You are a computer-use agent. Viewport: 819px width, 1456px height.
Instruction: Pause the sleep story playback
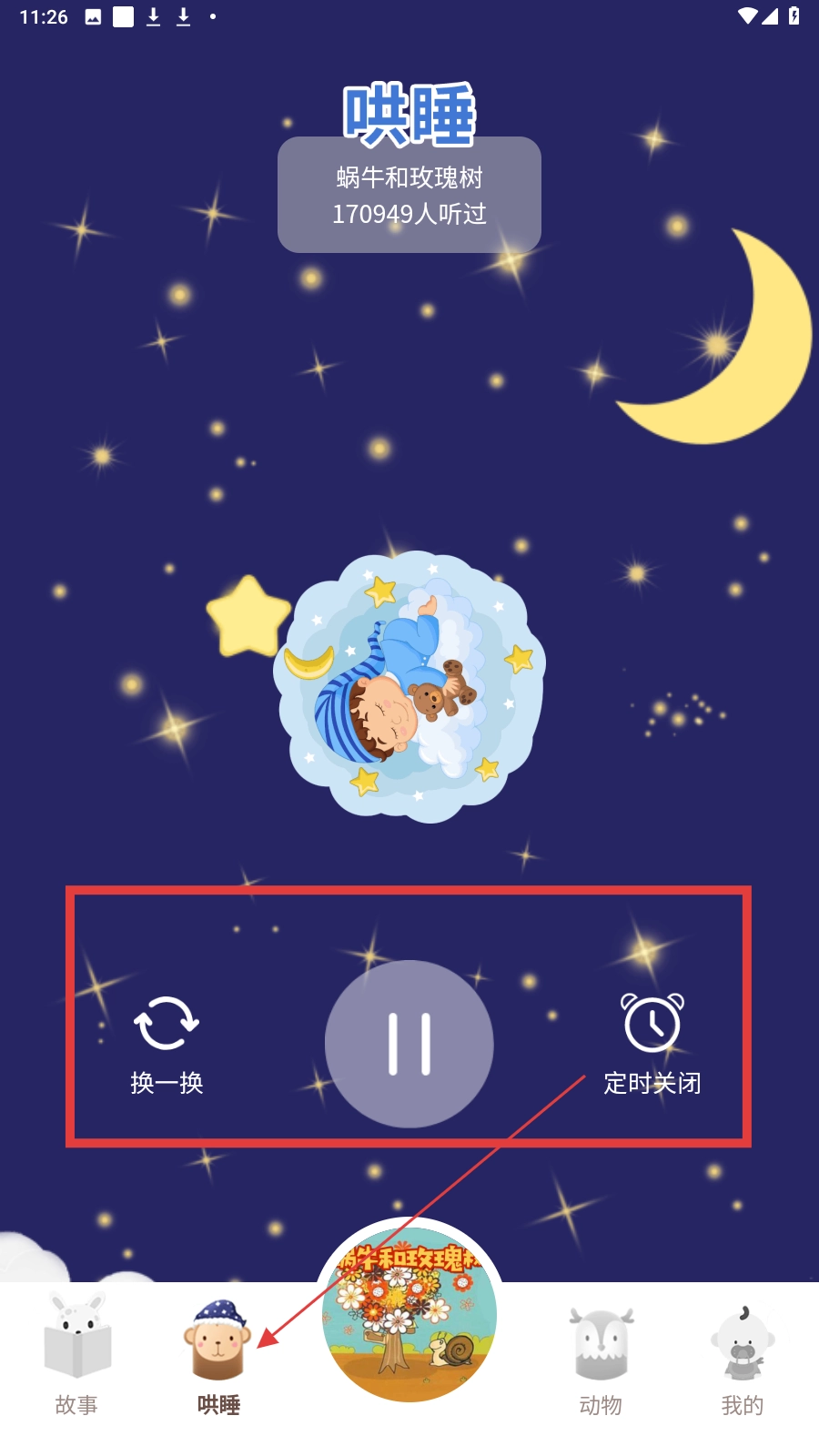click(409, 1044)
